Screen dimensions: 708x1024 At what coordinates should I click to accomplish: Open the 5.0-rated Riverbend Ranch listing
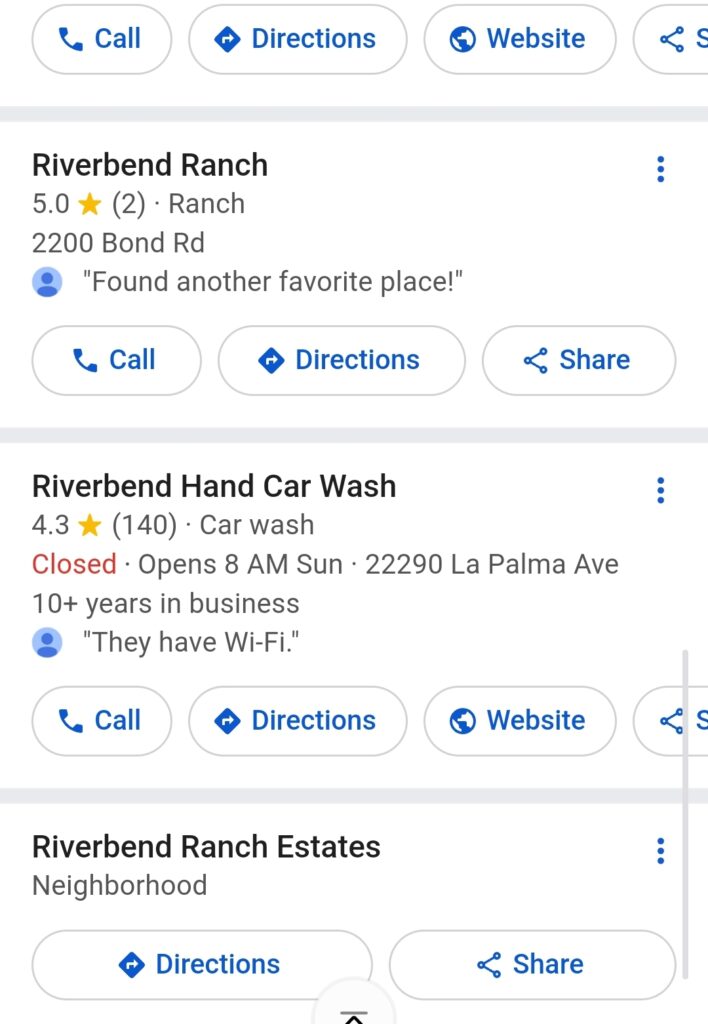[x=150, y=165]
